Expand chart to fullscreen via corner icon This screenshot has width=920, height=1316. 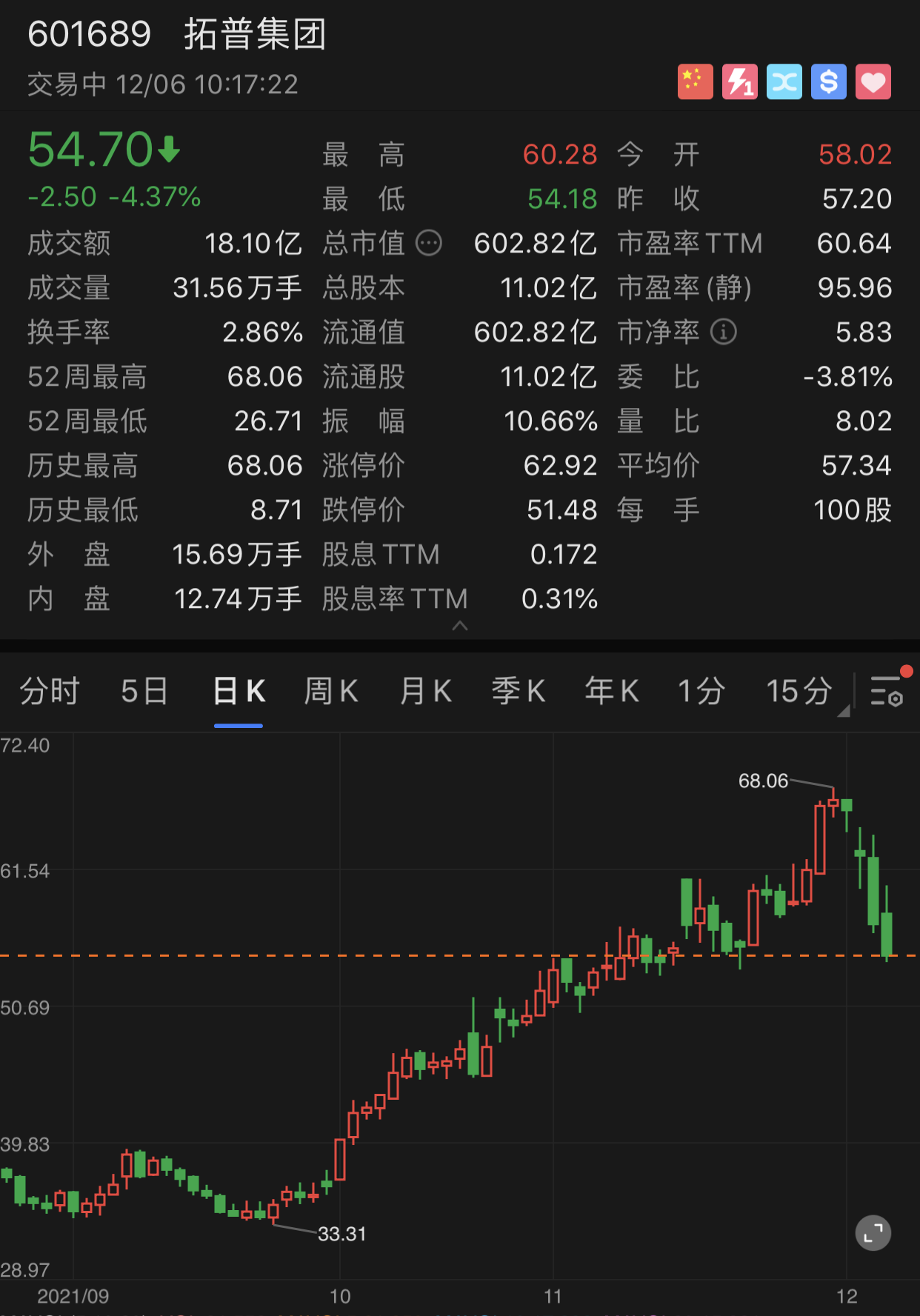pyautogui.click(x=873, y=1234)
